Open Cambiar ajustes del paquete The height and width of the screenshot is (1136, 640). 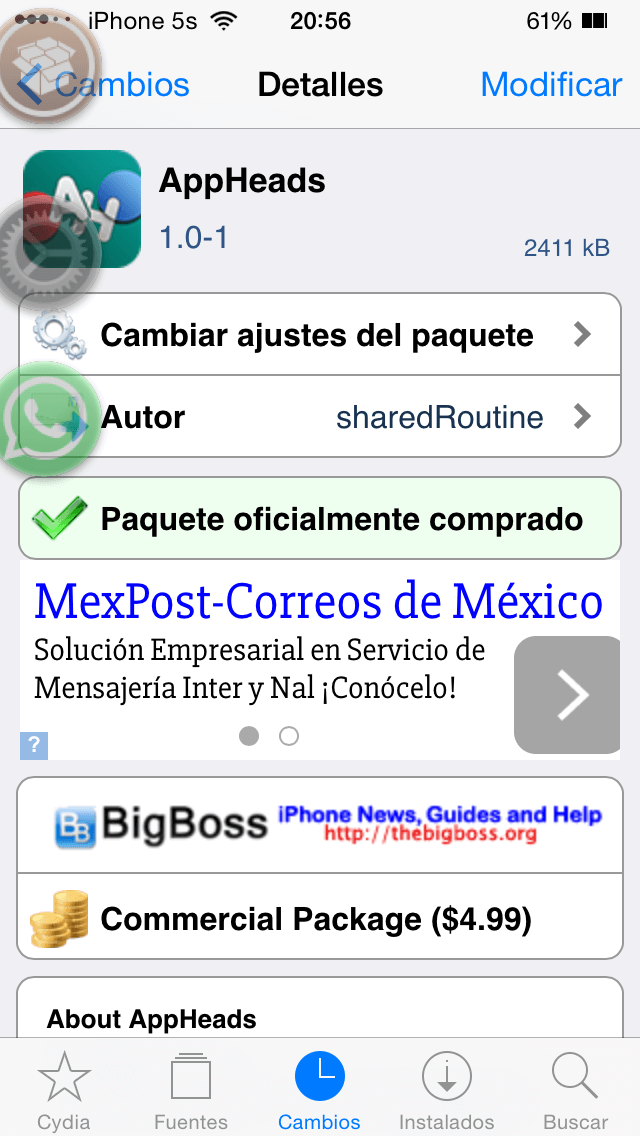pos(320,335)
